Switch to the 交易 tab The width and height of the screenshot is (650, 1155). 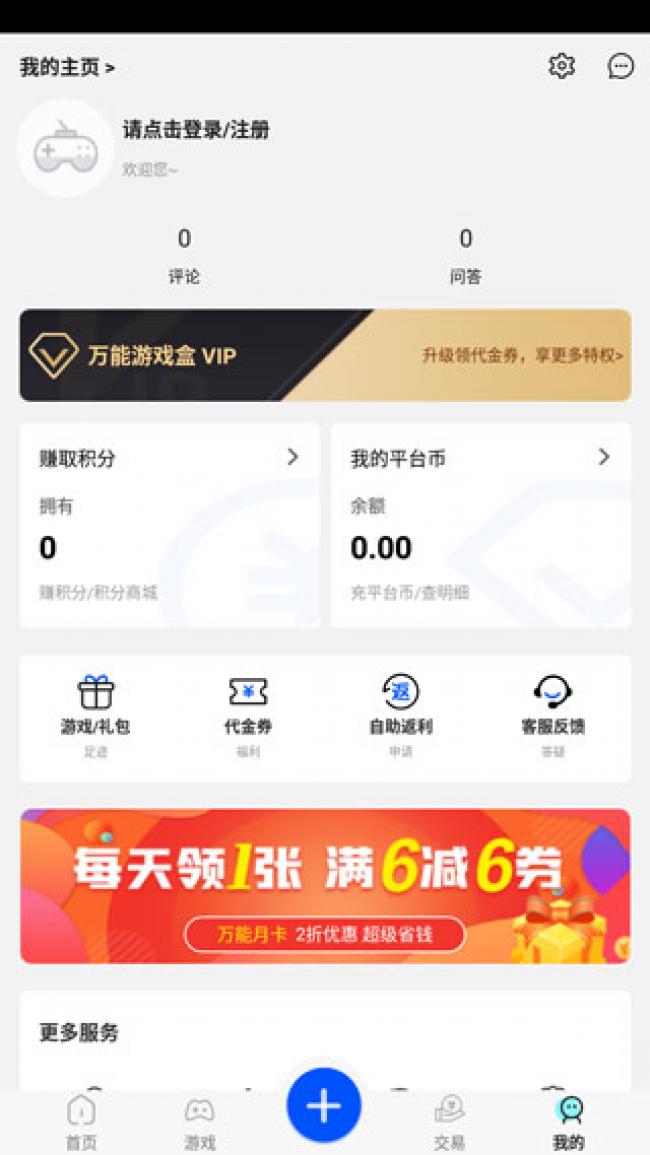[450, 1122]
